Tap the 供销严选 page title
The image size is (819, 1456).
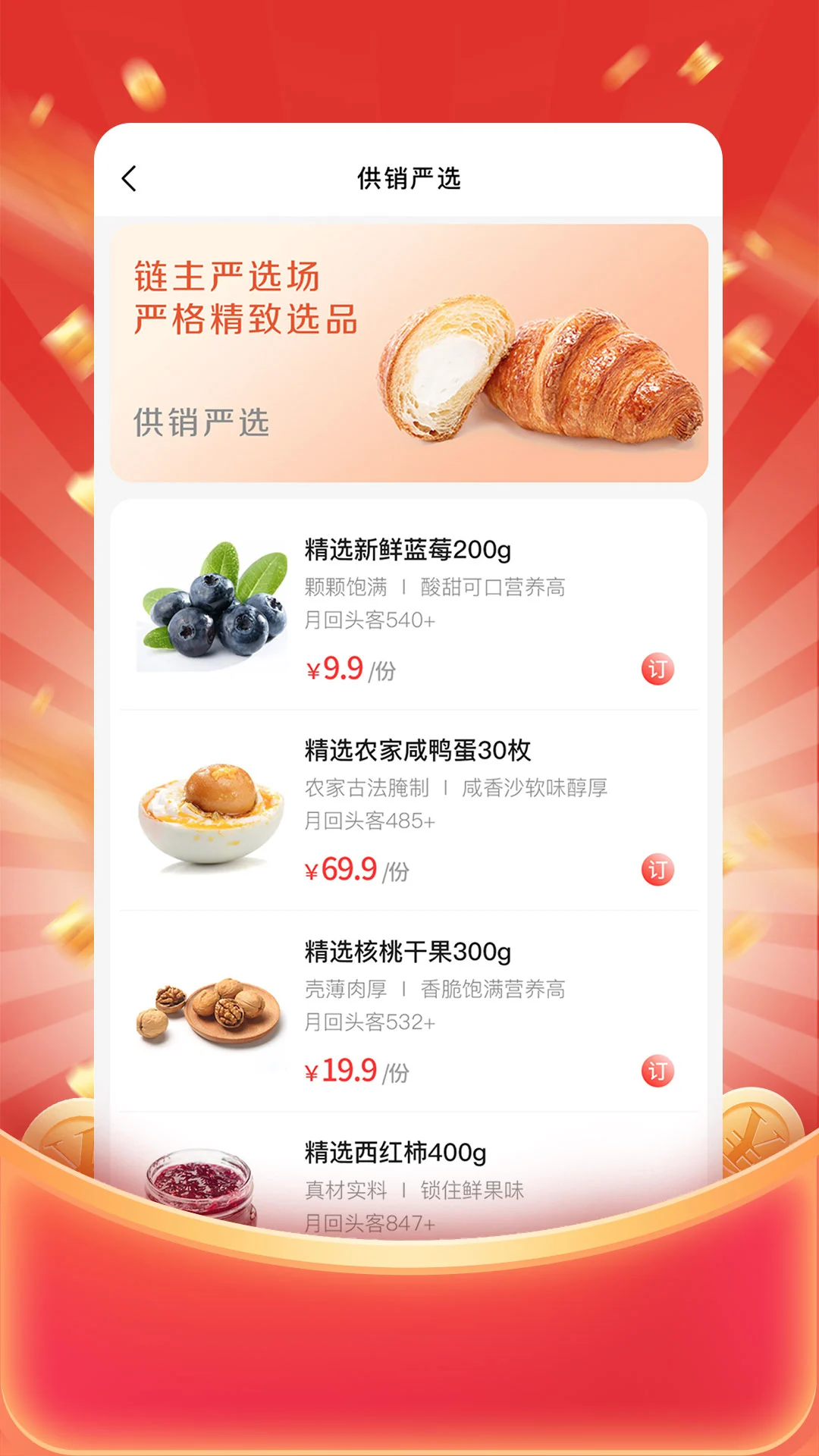tap(409, 178)
